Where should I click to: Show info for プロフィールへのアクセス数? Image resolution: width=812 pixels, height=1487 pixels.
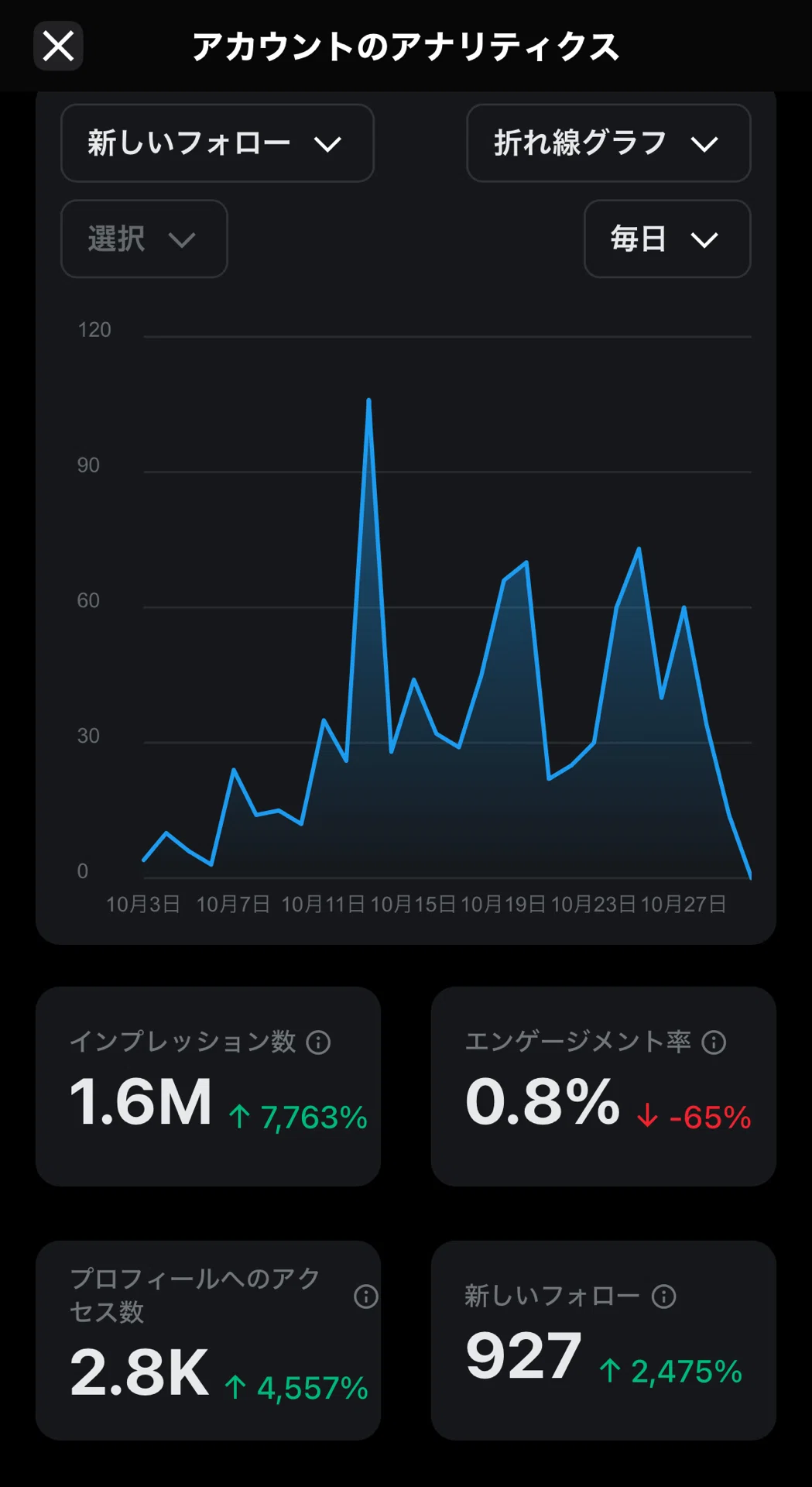366,1296
